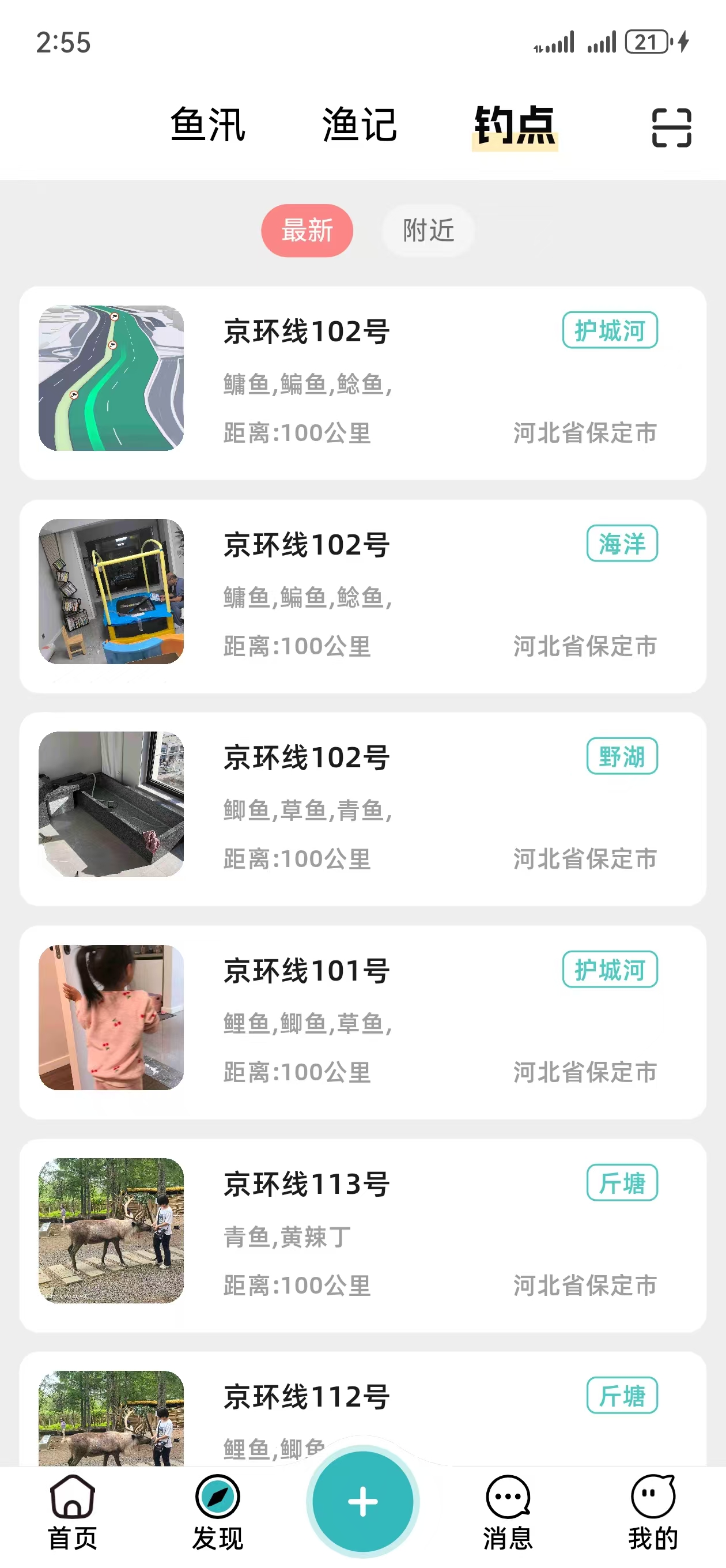Open the scan icon in the top bar
Image resolution: width=726 pixels, height=1568 pixels.
click(671, 128)
